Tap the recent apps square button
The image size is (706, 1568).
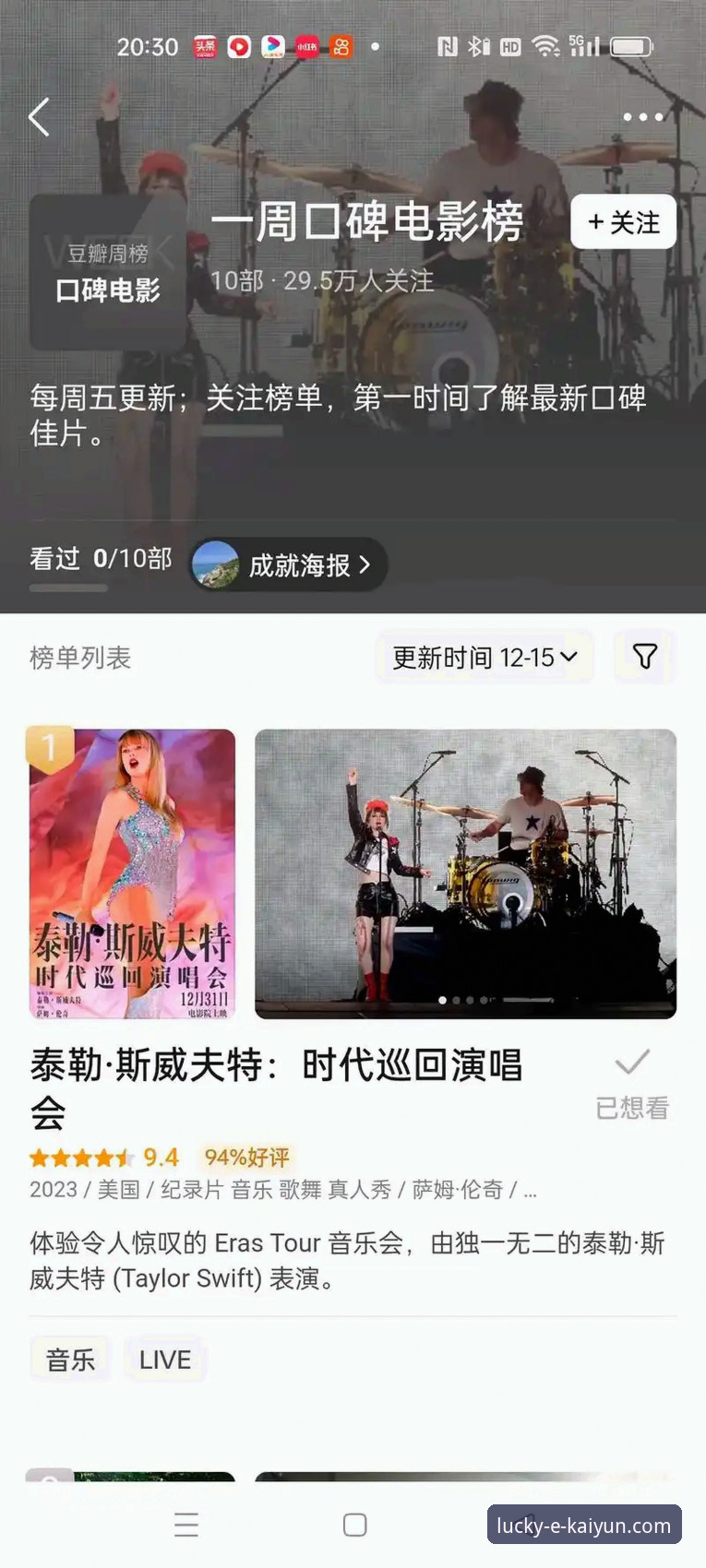[x=353, y=1525]
